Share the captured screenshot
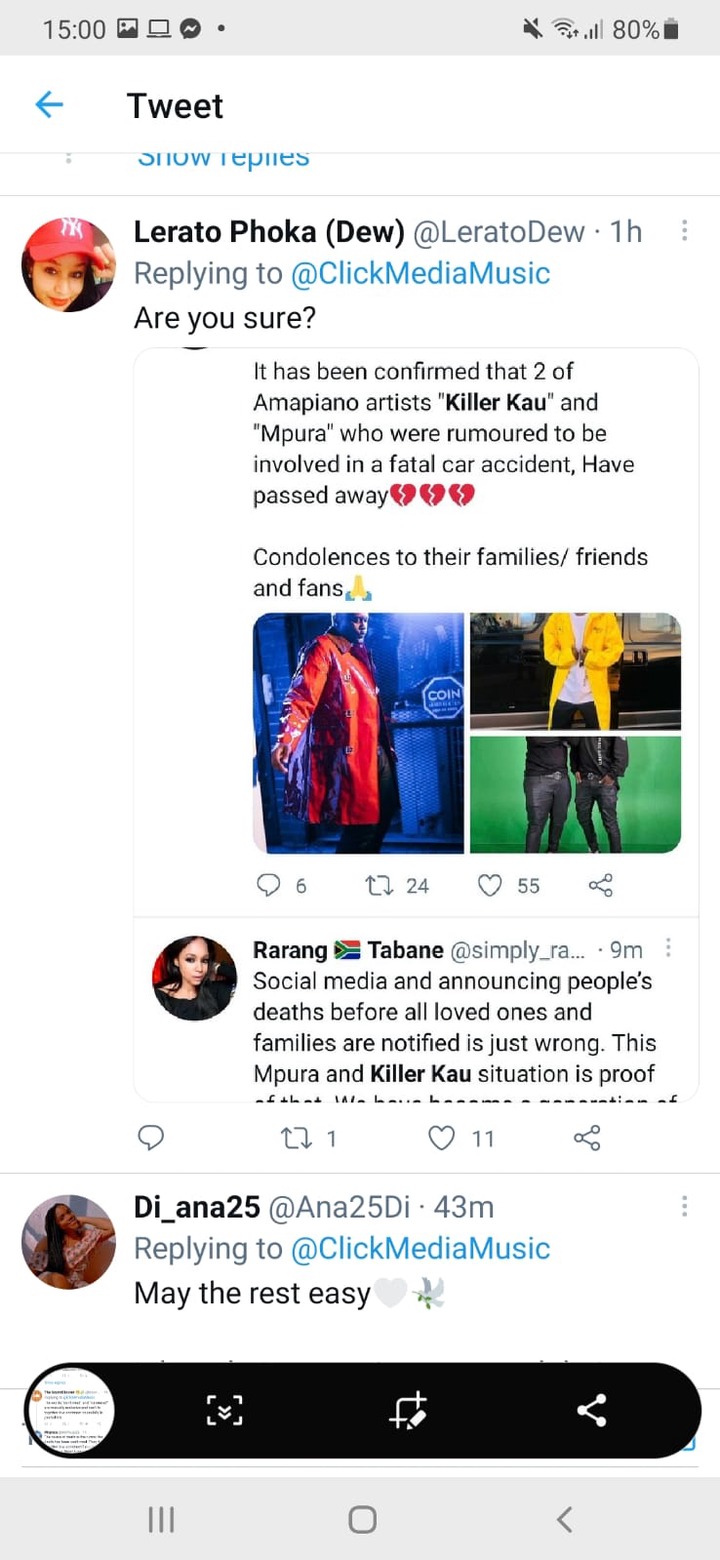 click(x=591, y=1411)
